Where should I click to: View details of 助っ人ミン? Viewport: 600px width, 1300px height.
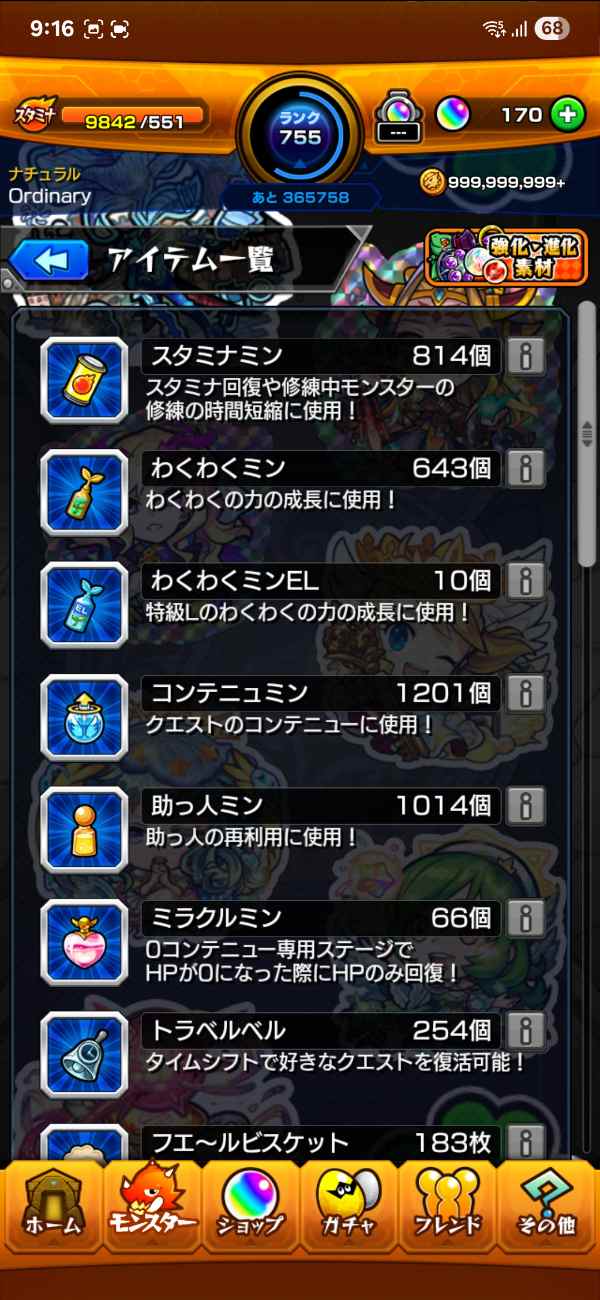tap(526, 806)
